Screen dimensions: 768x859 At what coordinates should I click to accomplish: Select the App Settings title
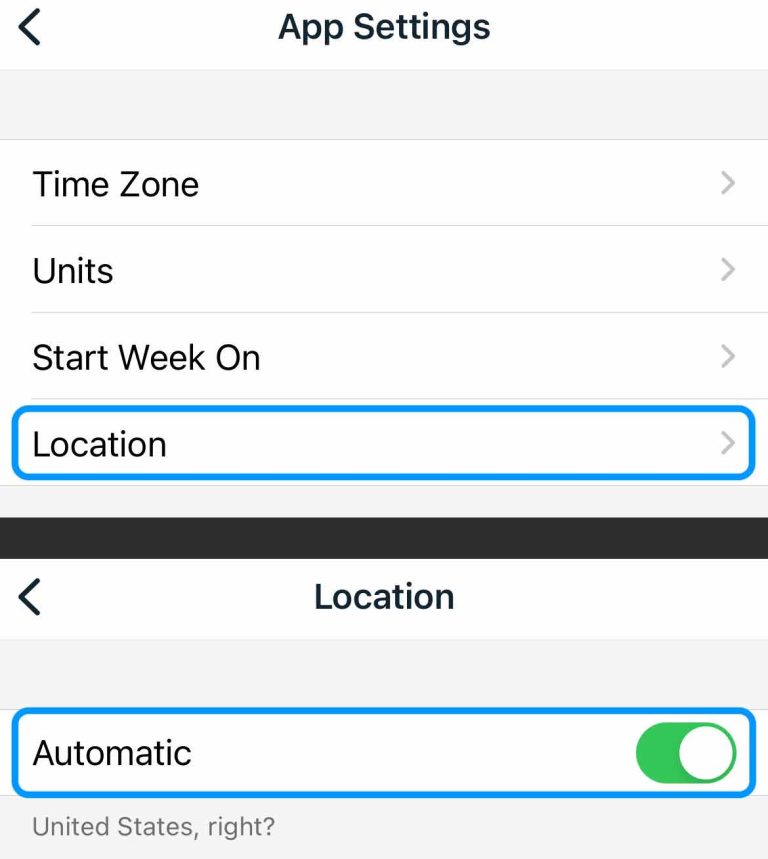(384, 27)
